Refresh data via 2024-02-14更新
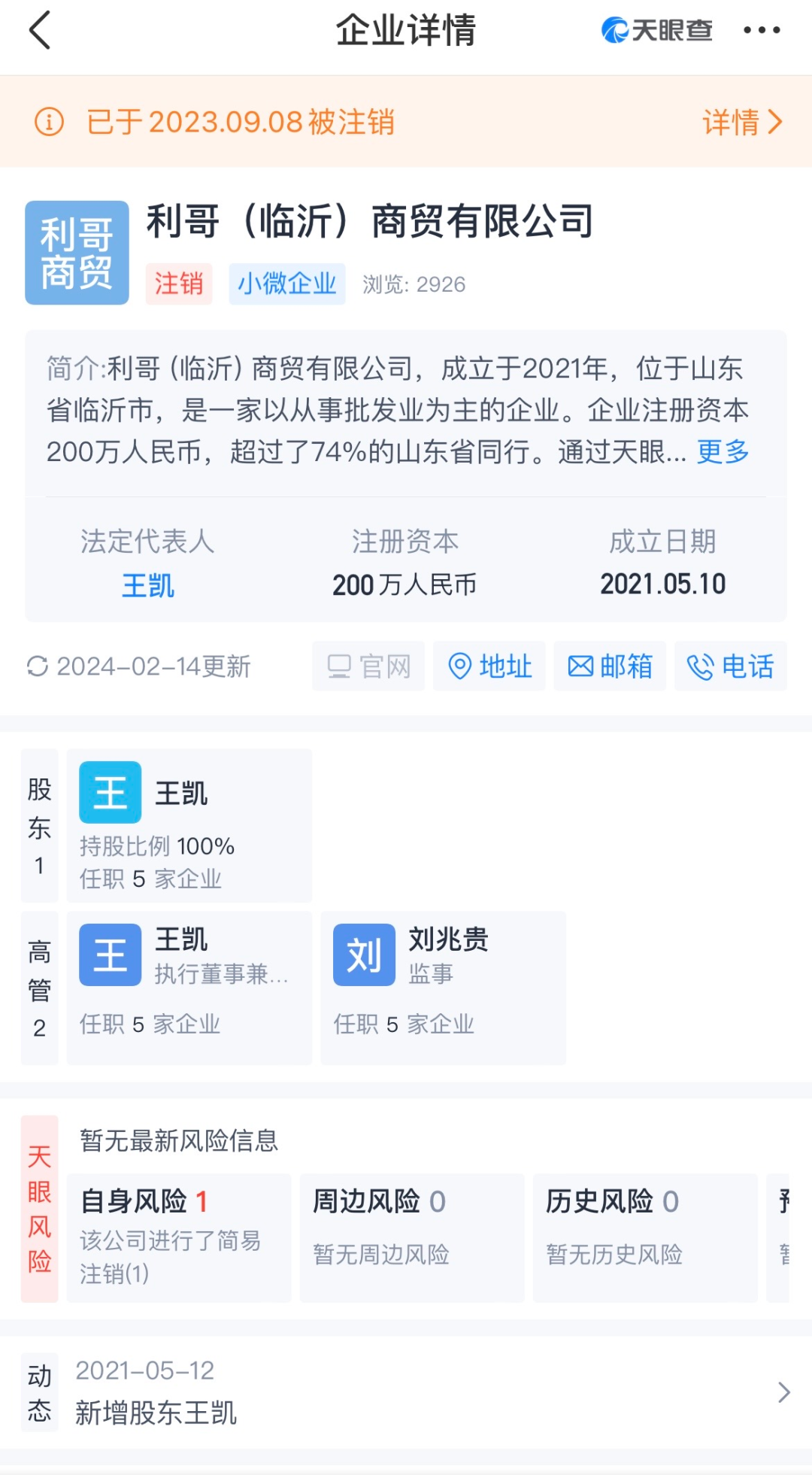 (139, 666)
